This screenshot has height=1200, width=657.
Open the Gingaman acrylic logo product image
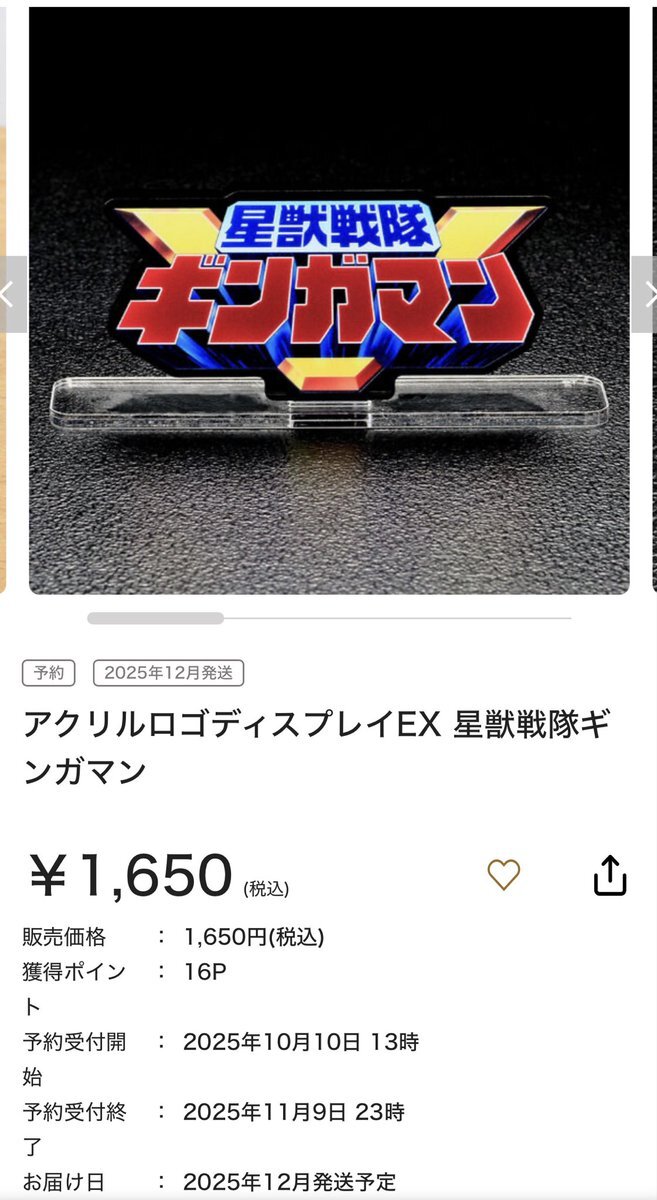[328, 300]
